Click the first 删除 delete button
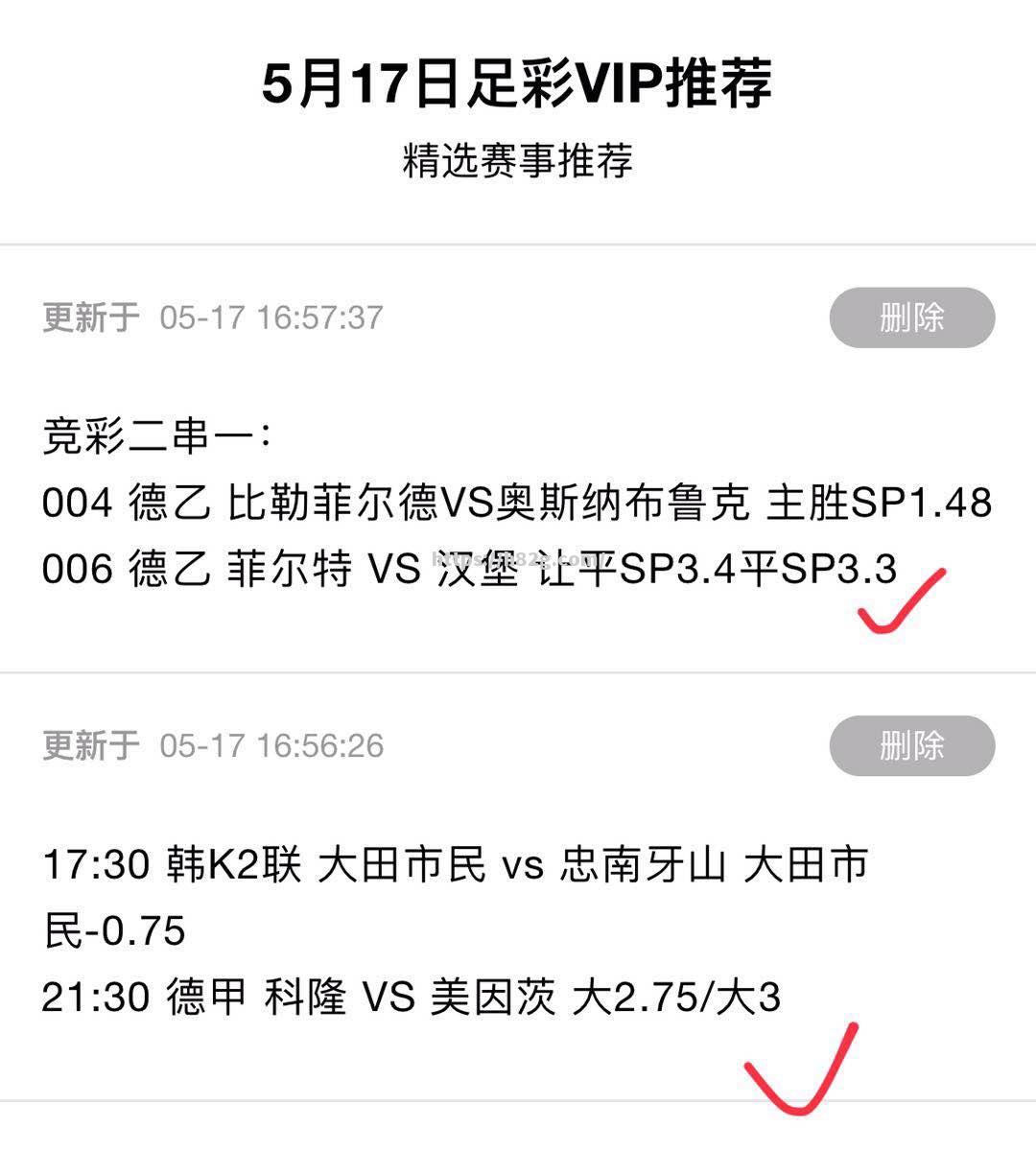Image resolution: width=1036 pixels, height=1151 pixels. click(912, 317)
